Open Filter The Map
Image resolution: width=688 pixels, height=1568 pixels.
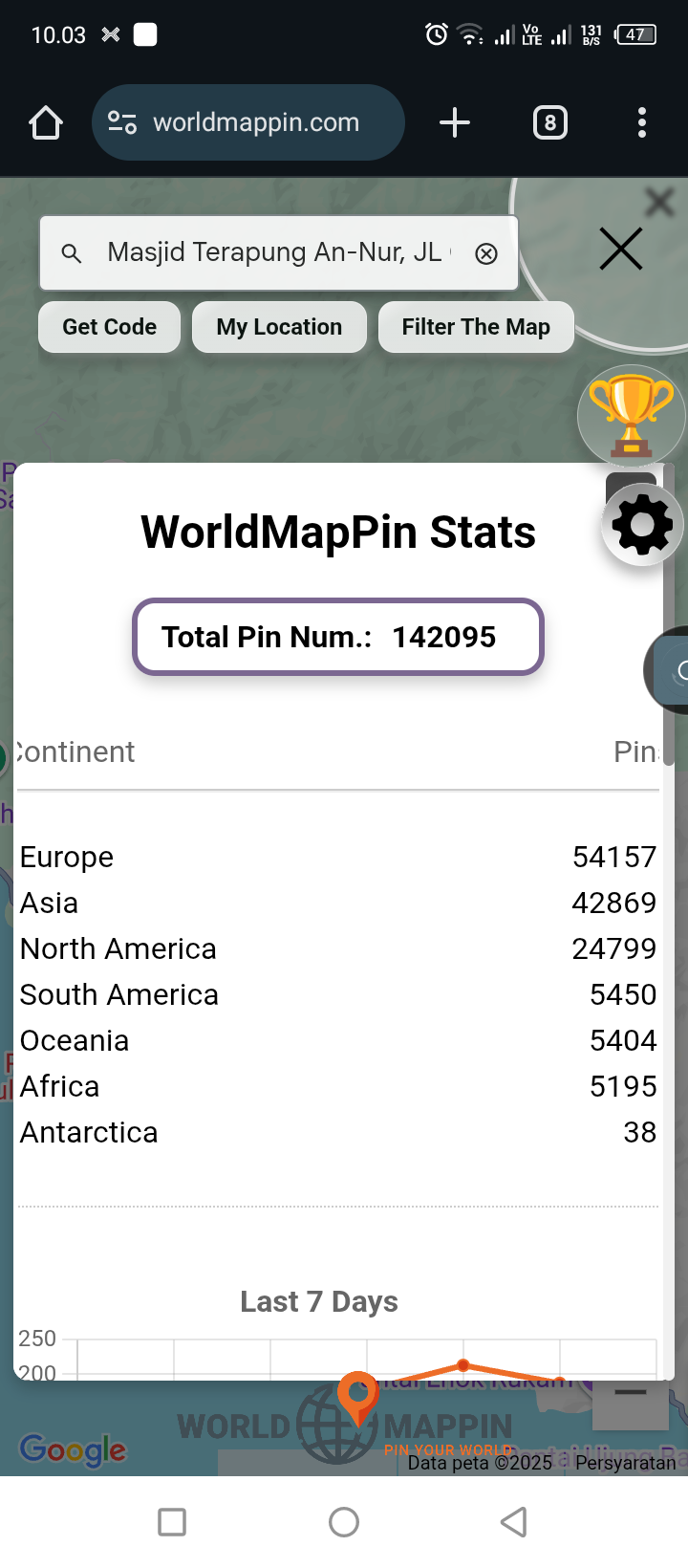(476, 327)
